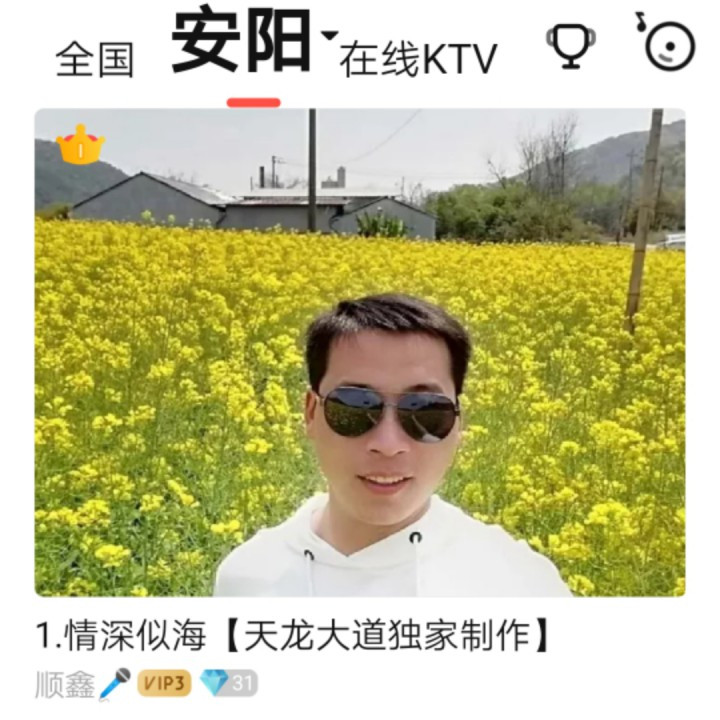Open the music disc icon
Screen dimensions: 720x720
point(667,43)
